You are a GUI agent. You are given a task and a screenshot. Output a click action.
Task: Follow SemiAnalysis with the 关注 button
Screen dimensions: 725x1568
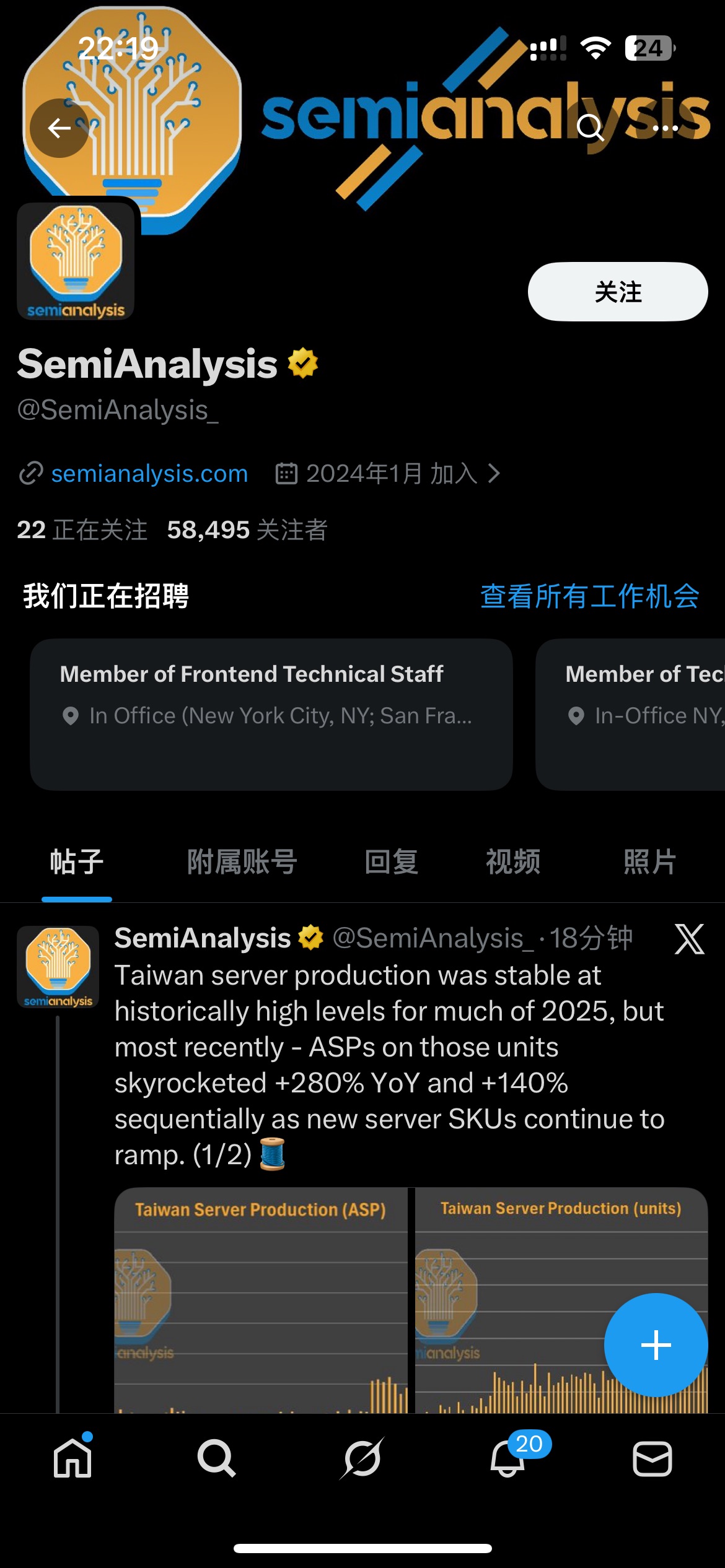617,292
